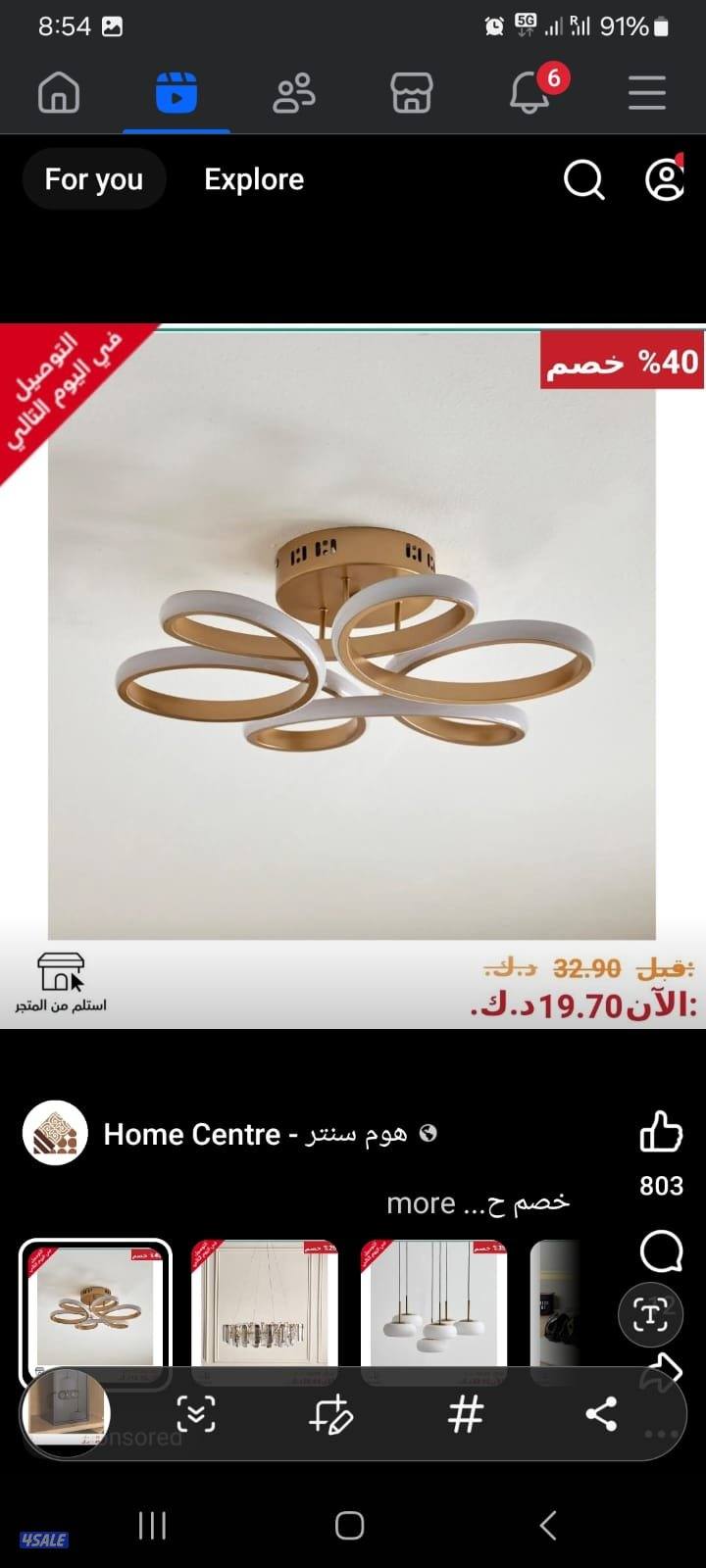The image size is (706, 1568).
Task: Stay on the For you tab
Action: coord(94,178)
